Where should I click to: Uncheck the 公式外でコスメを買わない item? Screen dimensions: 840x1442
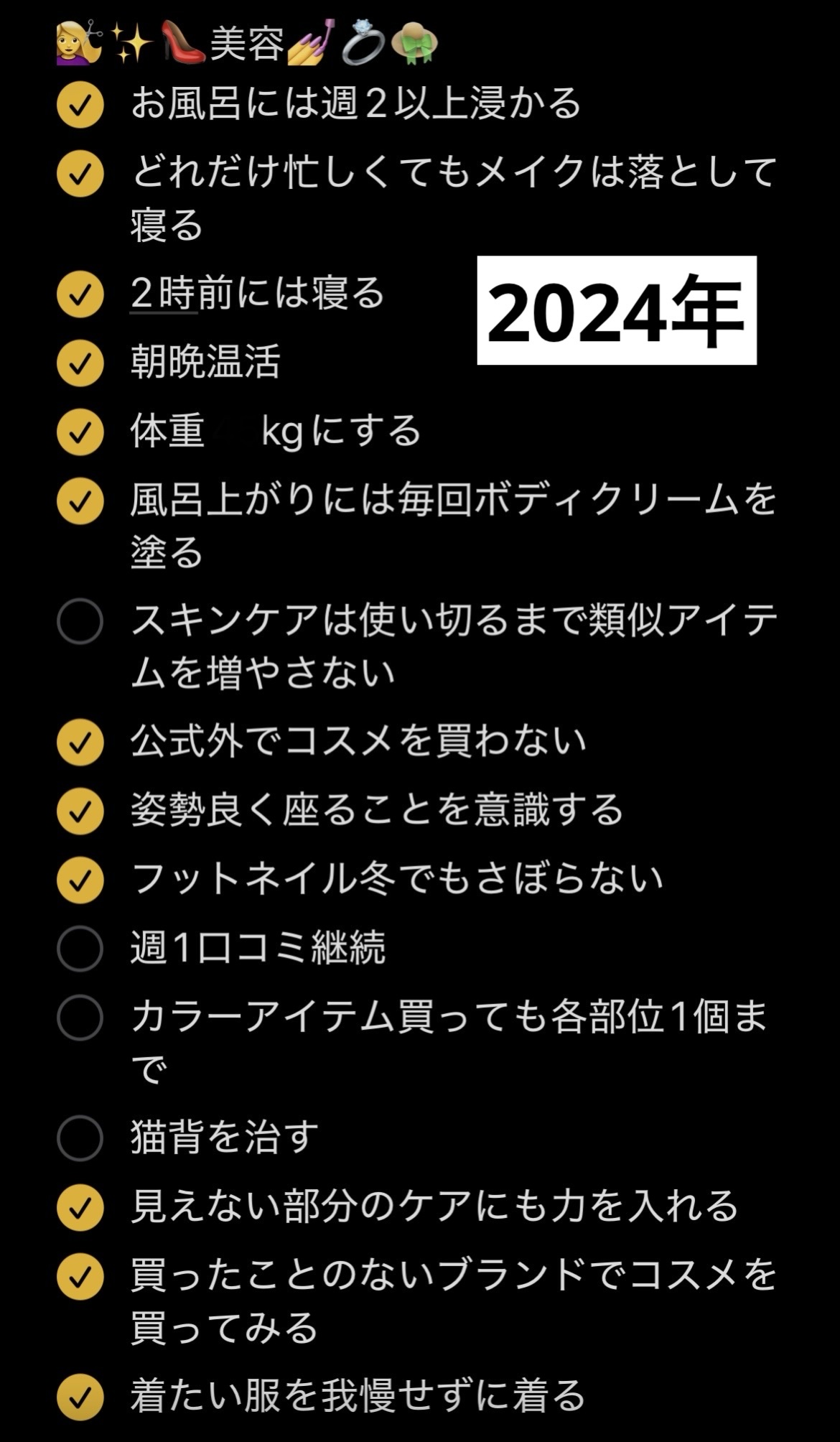pos(80,741)
